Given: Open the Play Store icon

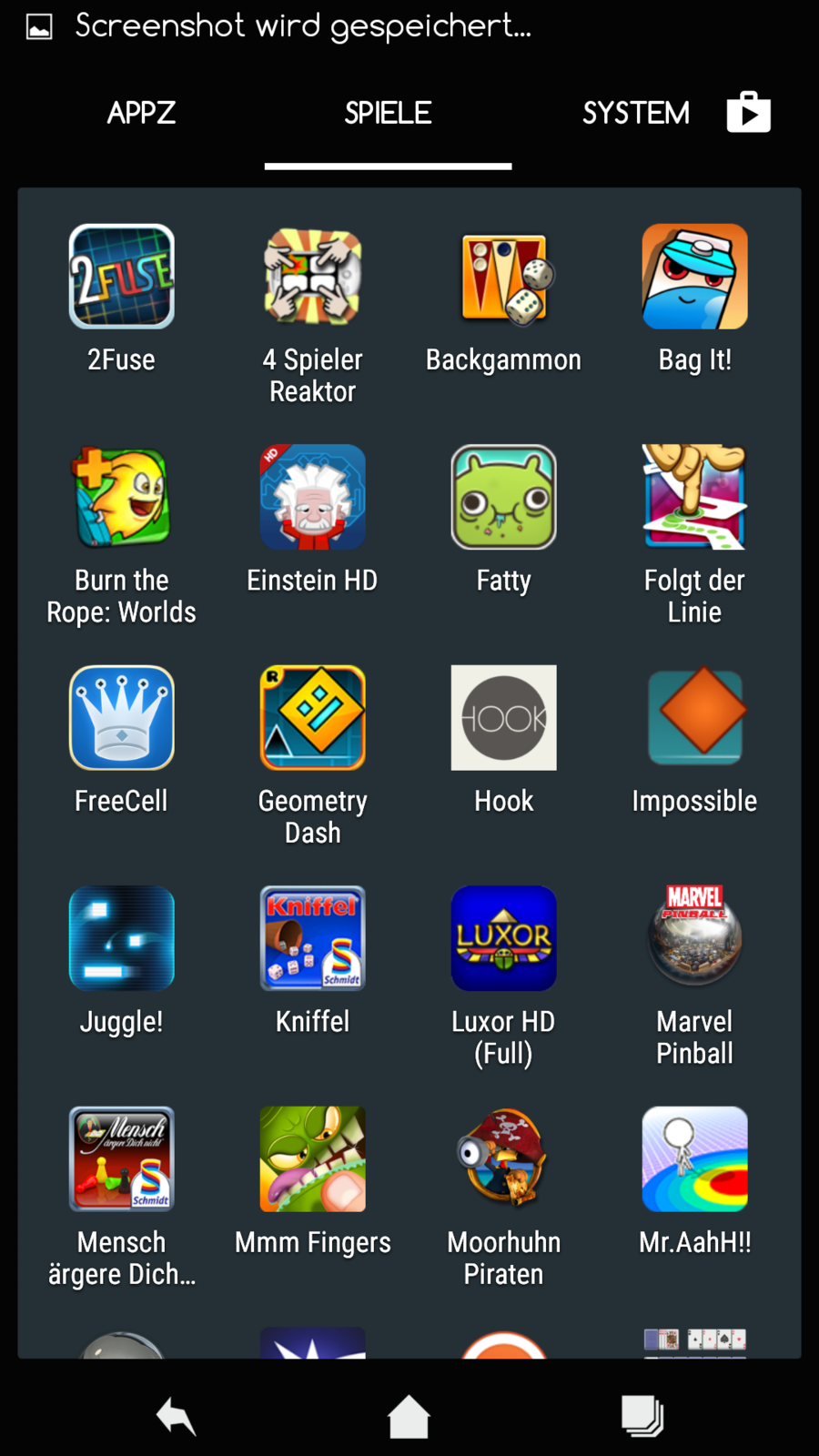Looking at the screenshot, I should point(748,113).
